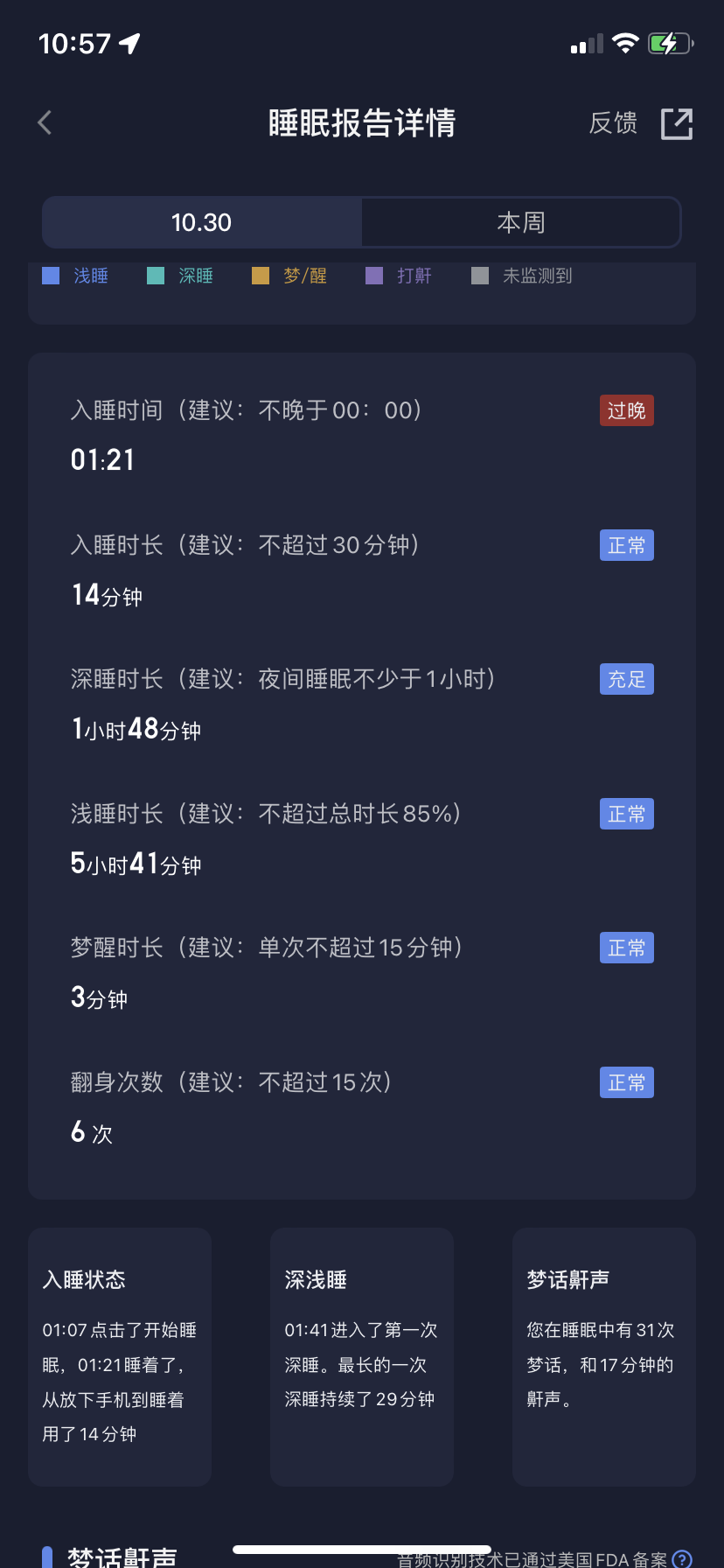This screenshot has width=724, height=1568.
Task: Switch to the 本周 tab
Action: click(520, 222)
